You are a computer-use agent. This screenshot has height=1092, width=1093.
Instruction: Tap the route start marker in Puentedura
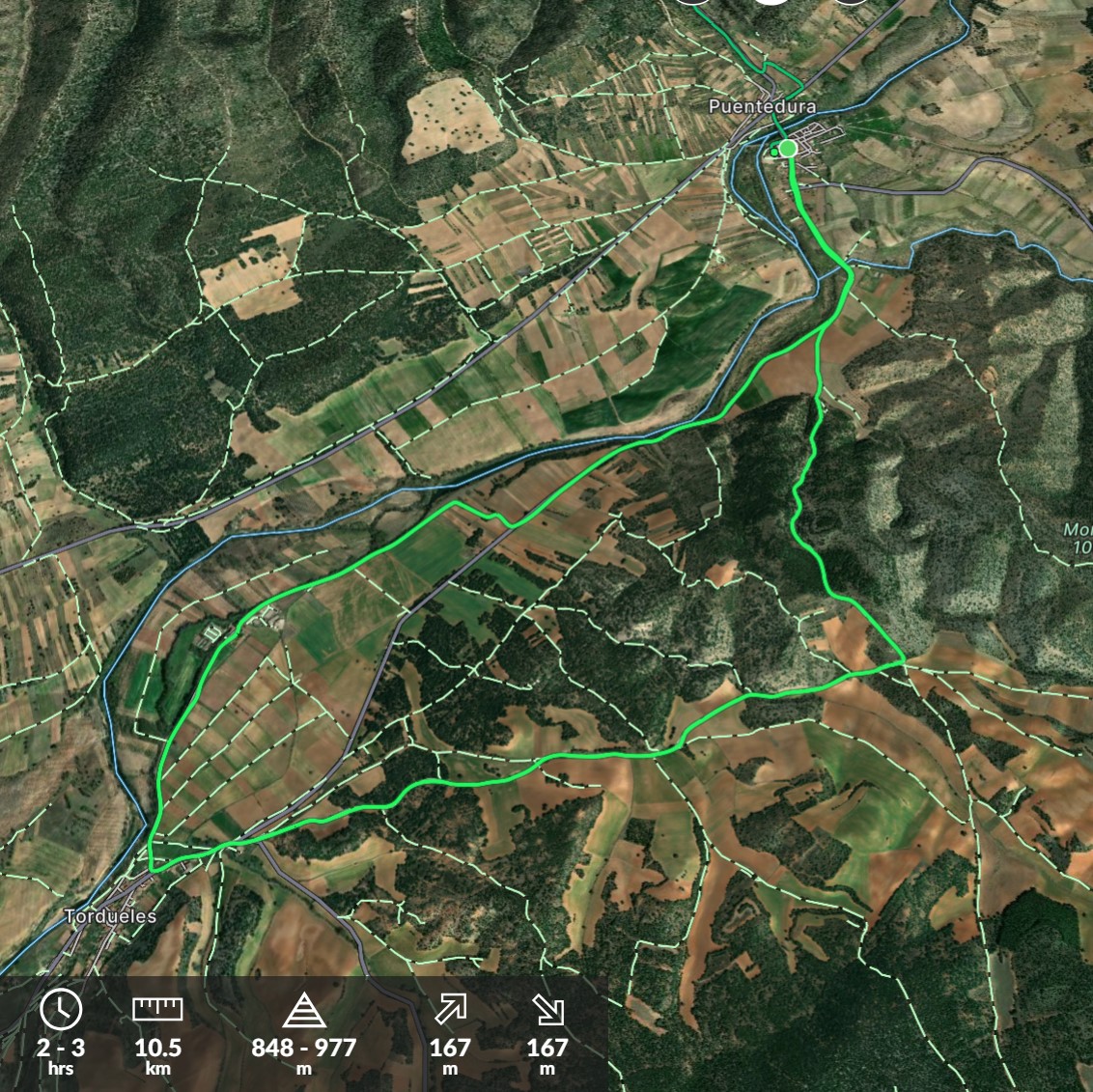pyautogui.click(x=788, y=148)
